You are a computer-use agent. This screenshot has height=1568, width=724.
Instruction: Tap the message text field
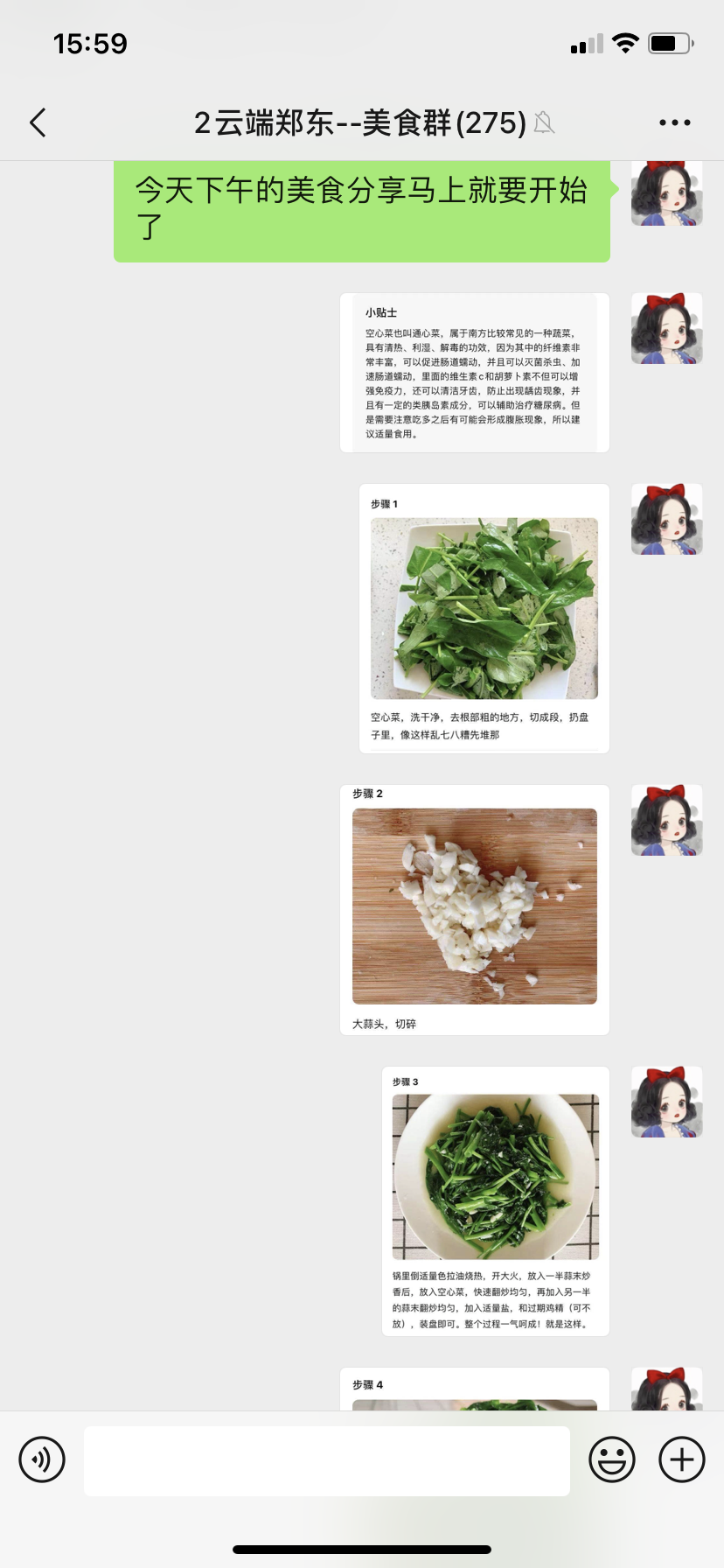point(327,1460)
